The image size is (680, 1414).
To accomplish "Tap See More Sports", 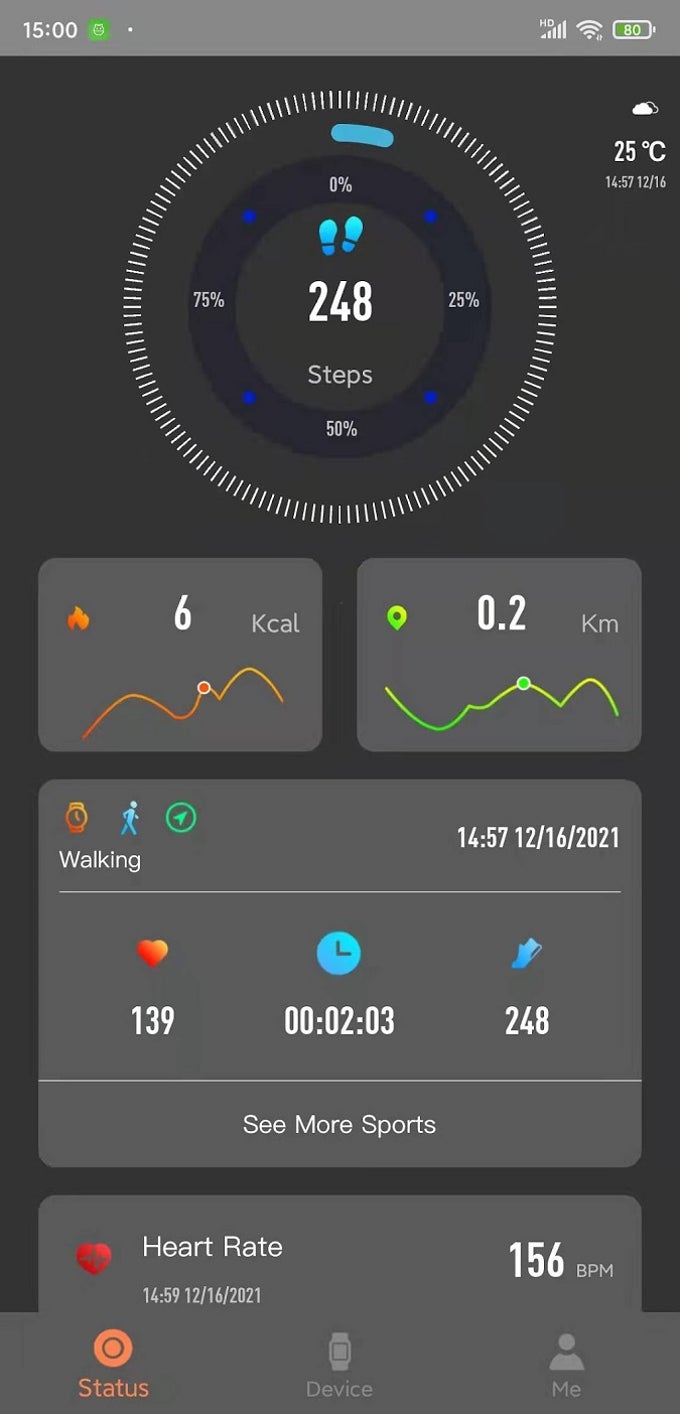I will [339, 1124].
